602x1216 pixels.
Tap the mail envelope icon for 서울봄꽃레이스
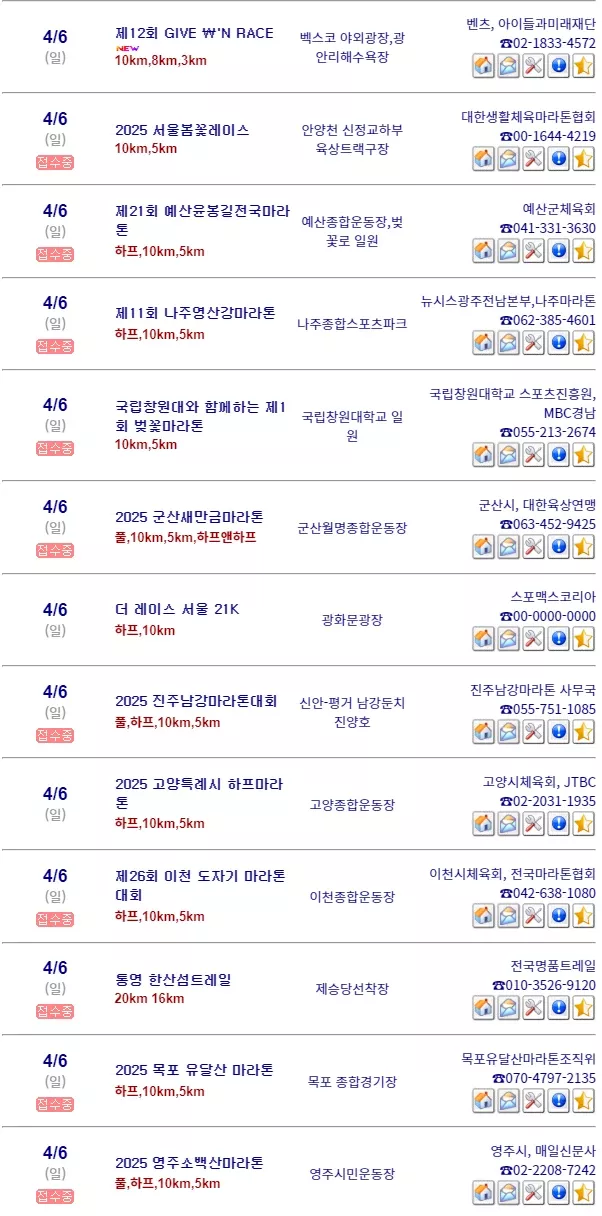click(x=508, y=158)
